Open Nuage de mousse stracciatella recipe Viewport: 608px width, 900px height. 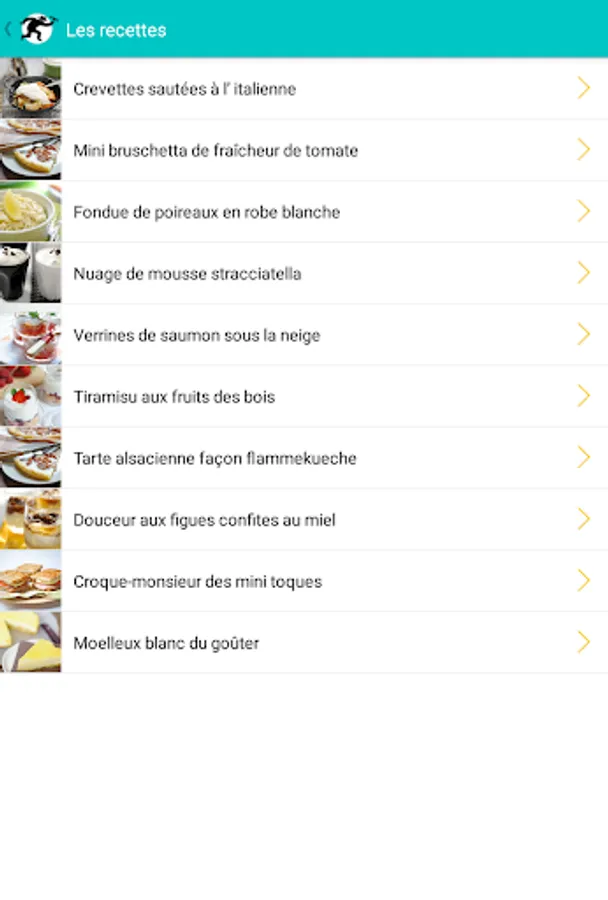[x=187, y=274]
